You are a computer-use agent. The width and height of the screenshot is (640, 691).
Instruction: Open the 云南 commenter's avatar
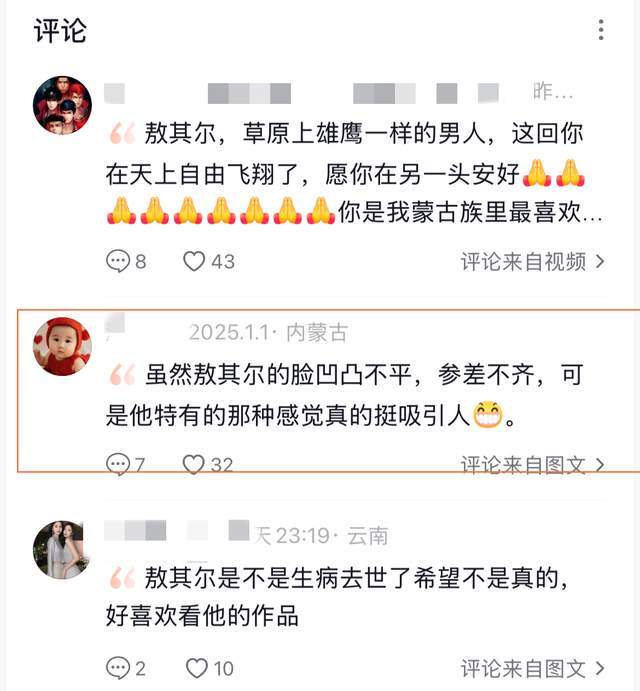(x=62, y=549)
